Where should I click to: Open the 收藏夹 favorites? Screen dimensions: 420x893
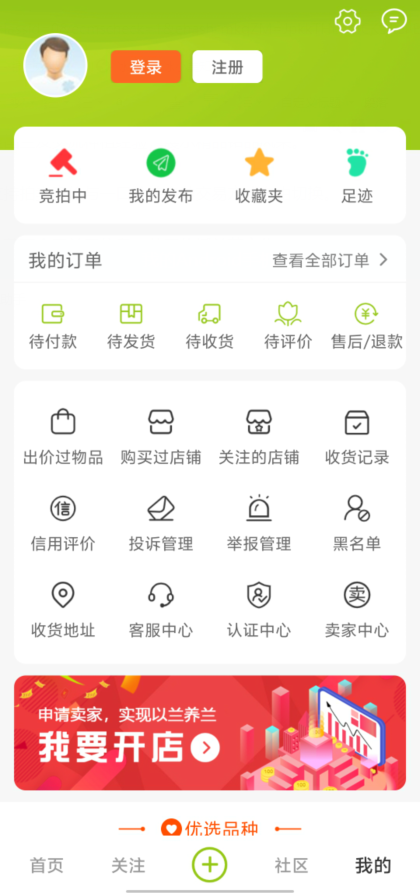pyautogui.click(x=259, y=176)
